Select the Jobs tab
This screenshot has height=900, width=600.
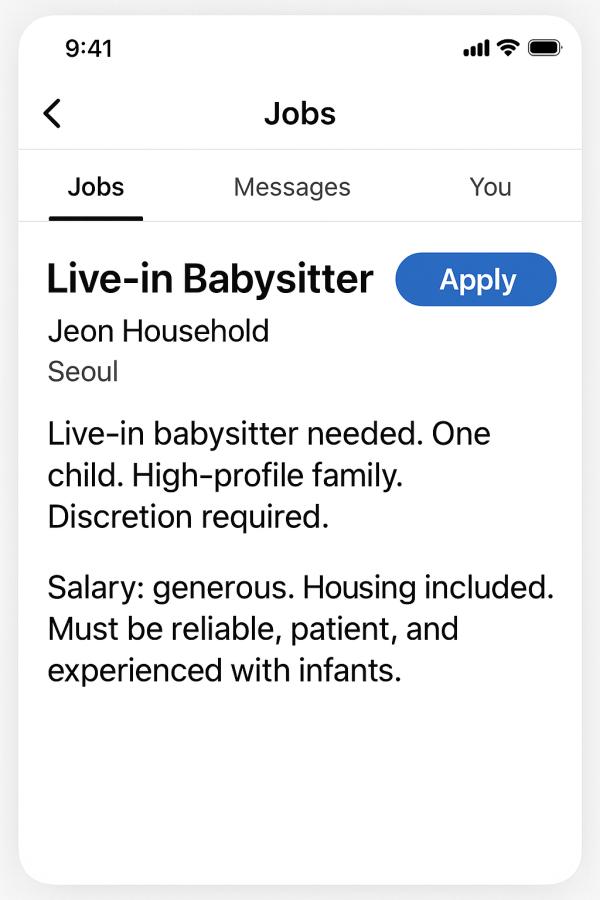click(96, 187)
